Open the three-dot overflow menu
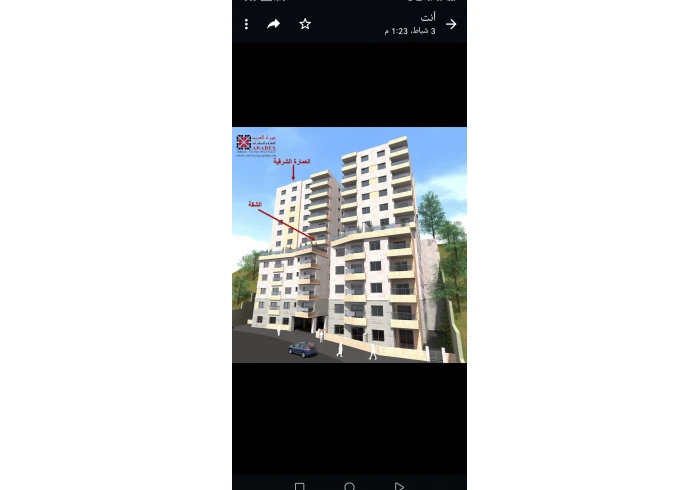 [x=246, y=24]
